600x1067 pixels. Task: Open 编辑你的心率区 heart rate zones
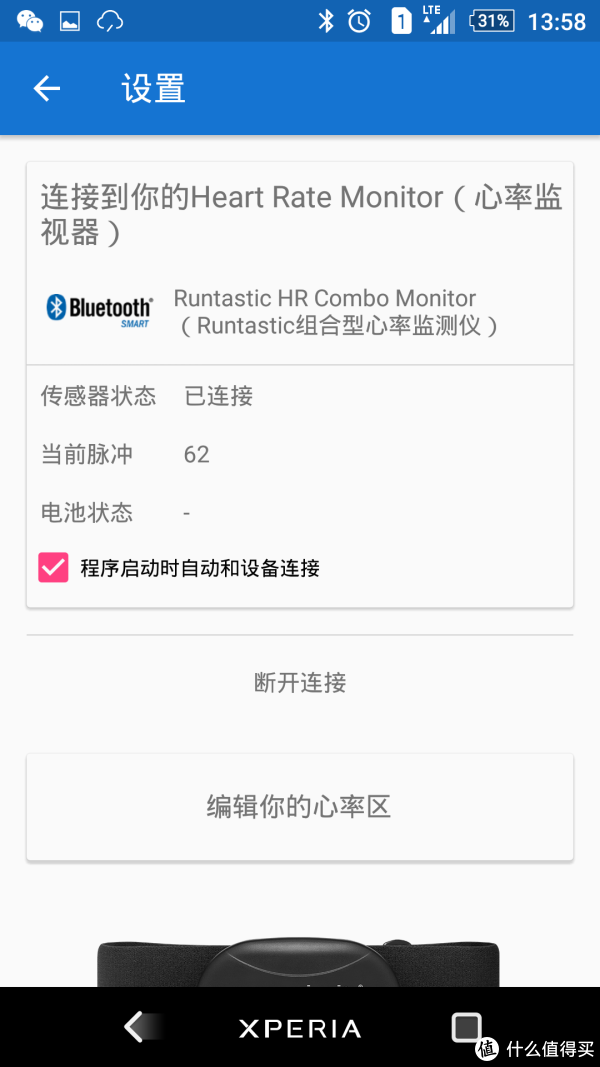point(300,807)
